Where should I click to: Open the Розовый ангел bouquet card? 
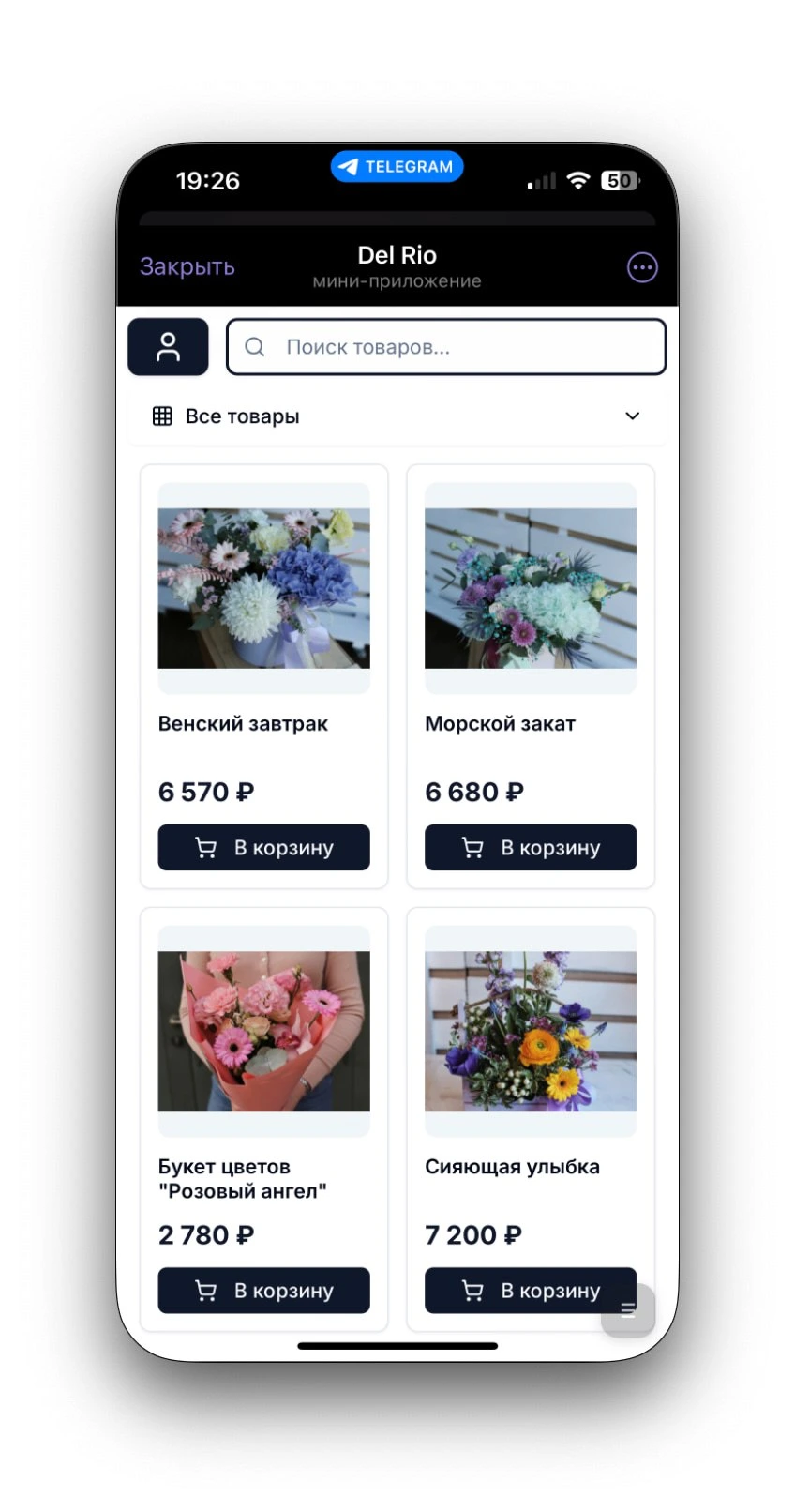coord(263,1032)
